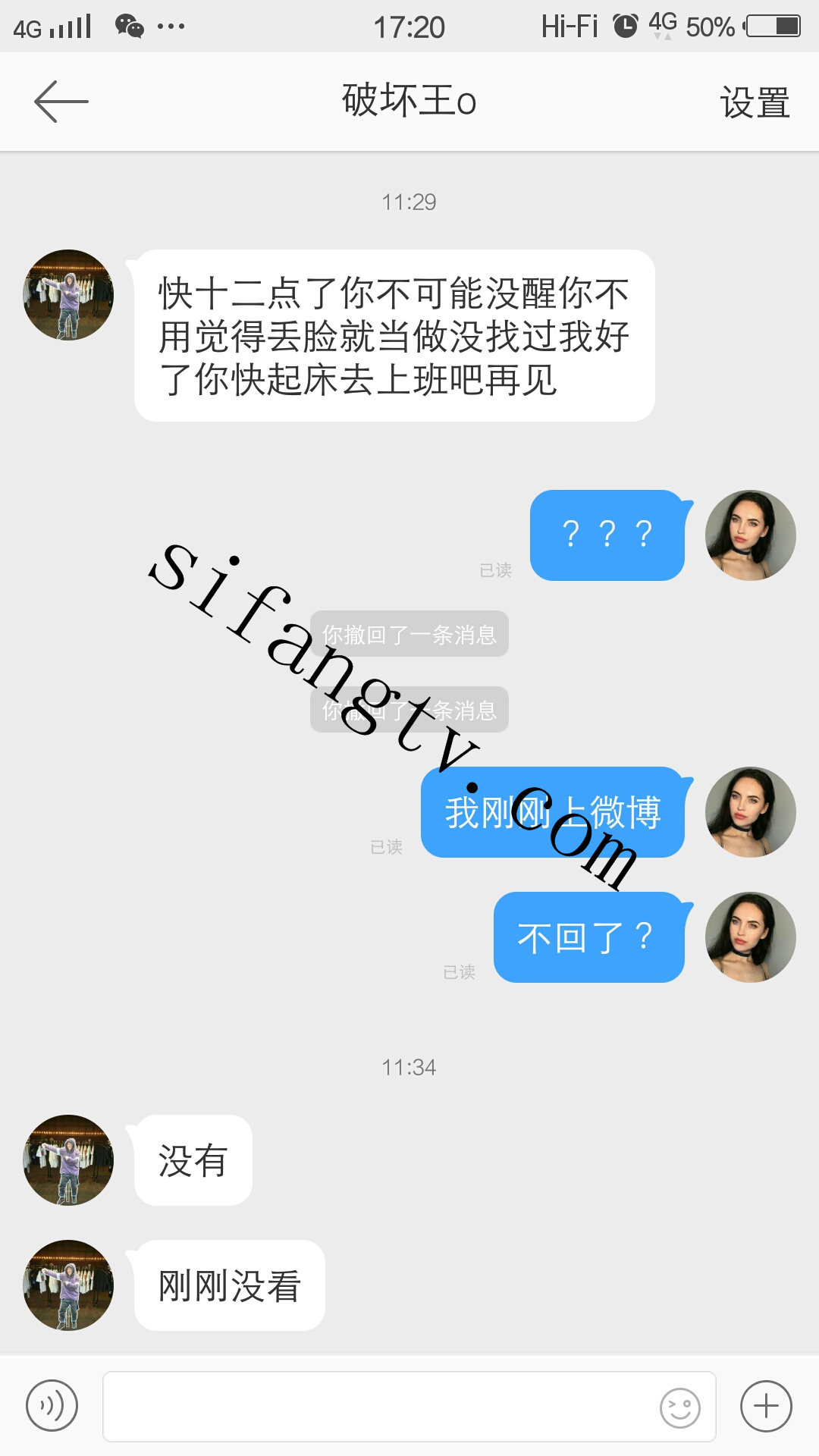Open 设置 for this chat
819x1456 pixels.
click(x=755, y=102)
